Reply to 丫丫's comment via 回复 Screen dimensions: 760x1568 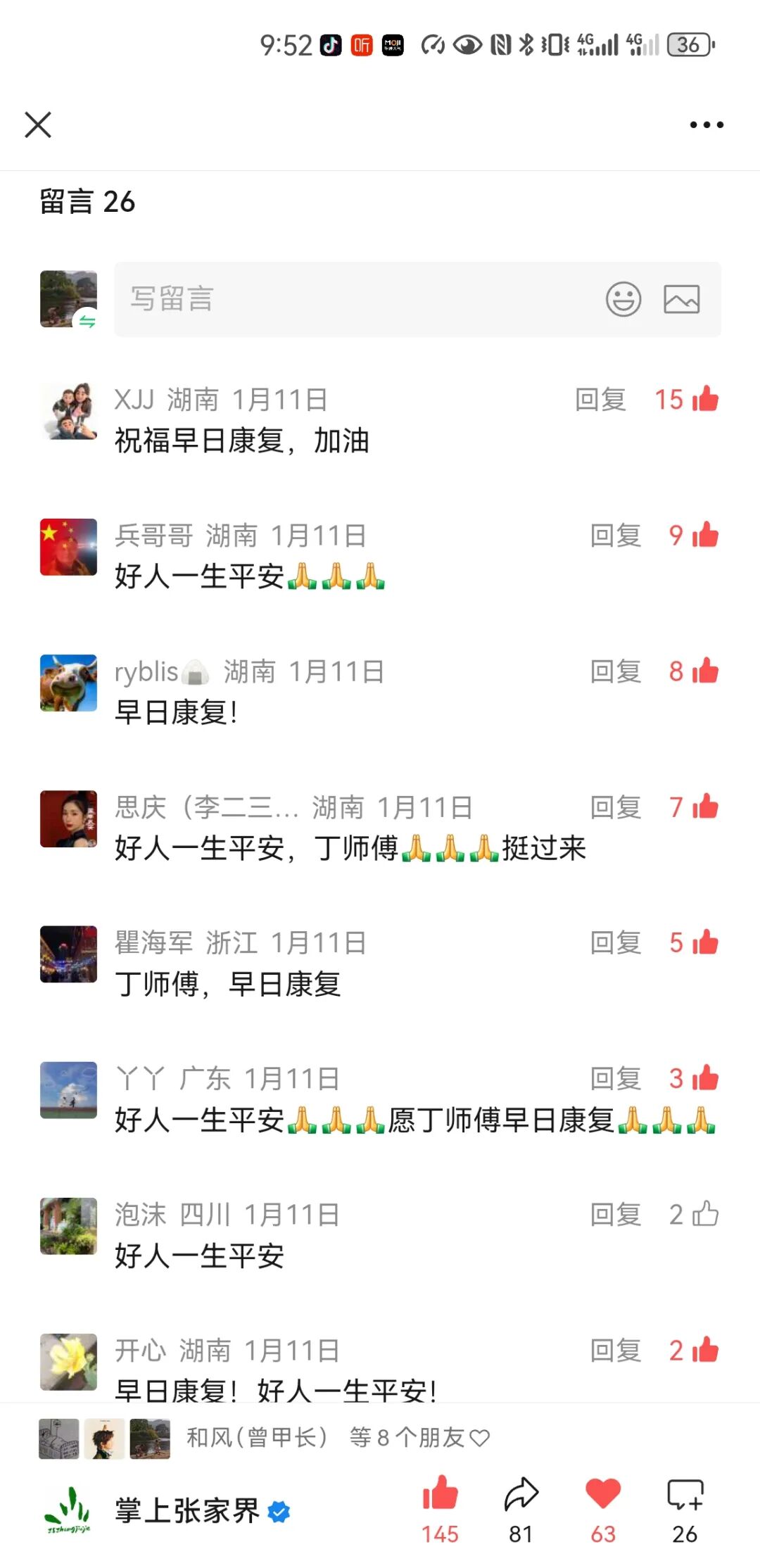point(616,1078)
